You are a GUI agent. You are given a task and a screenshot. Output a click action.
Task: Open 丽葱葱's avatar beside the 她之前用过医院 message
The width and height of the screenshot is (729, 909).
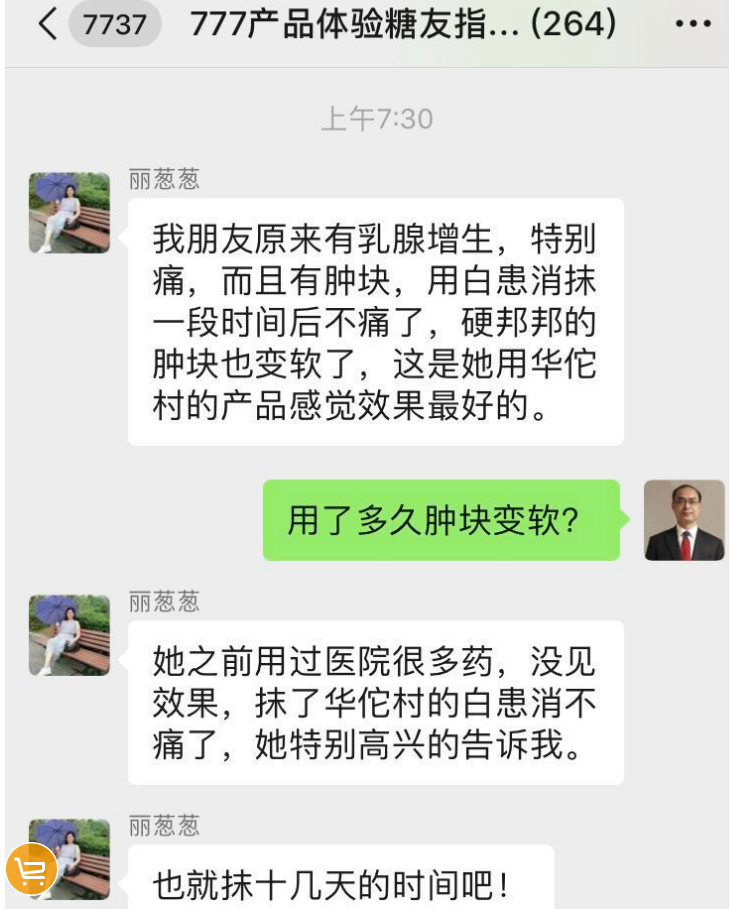69,635
